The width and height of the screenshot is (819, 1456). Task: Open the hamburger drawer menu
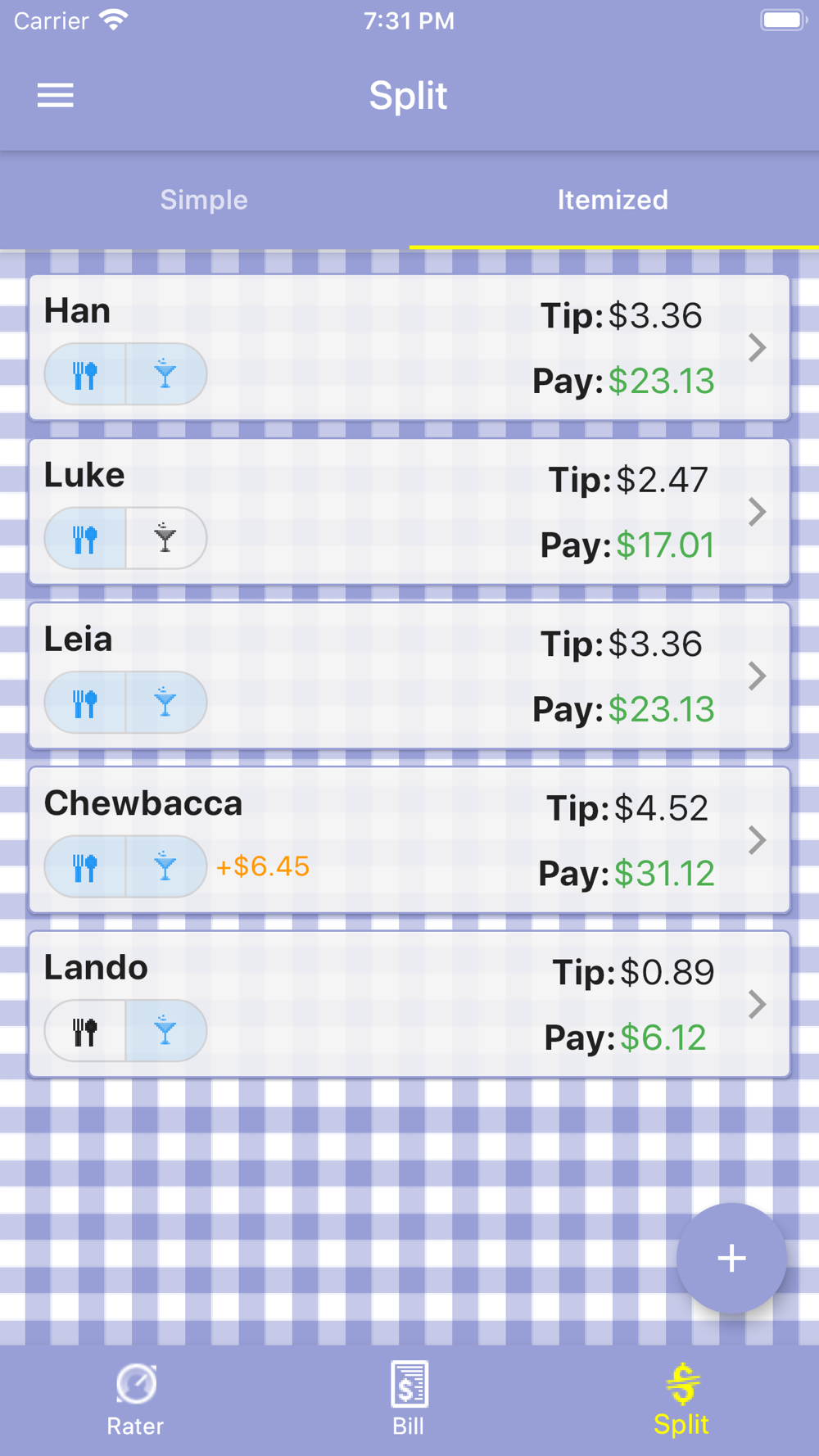pyautogui.click(x=55, y=96)
